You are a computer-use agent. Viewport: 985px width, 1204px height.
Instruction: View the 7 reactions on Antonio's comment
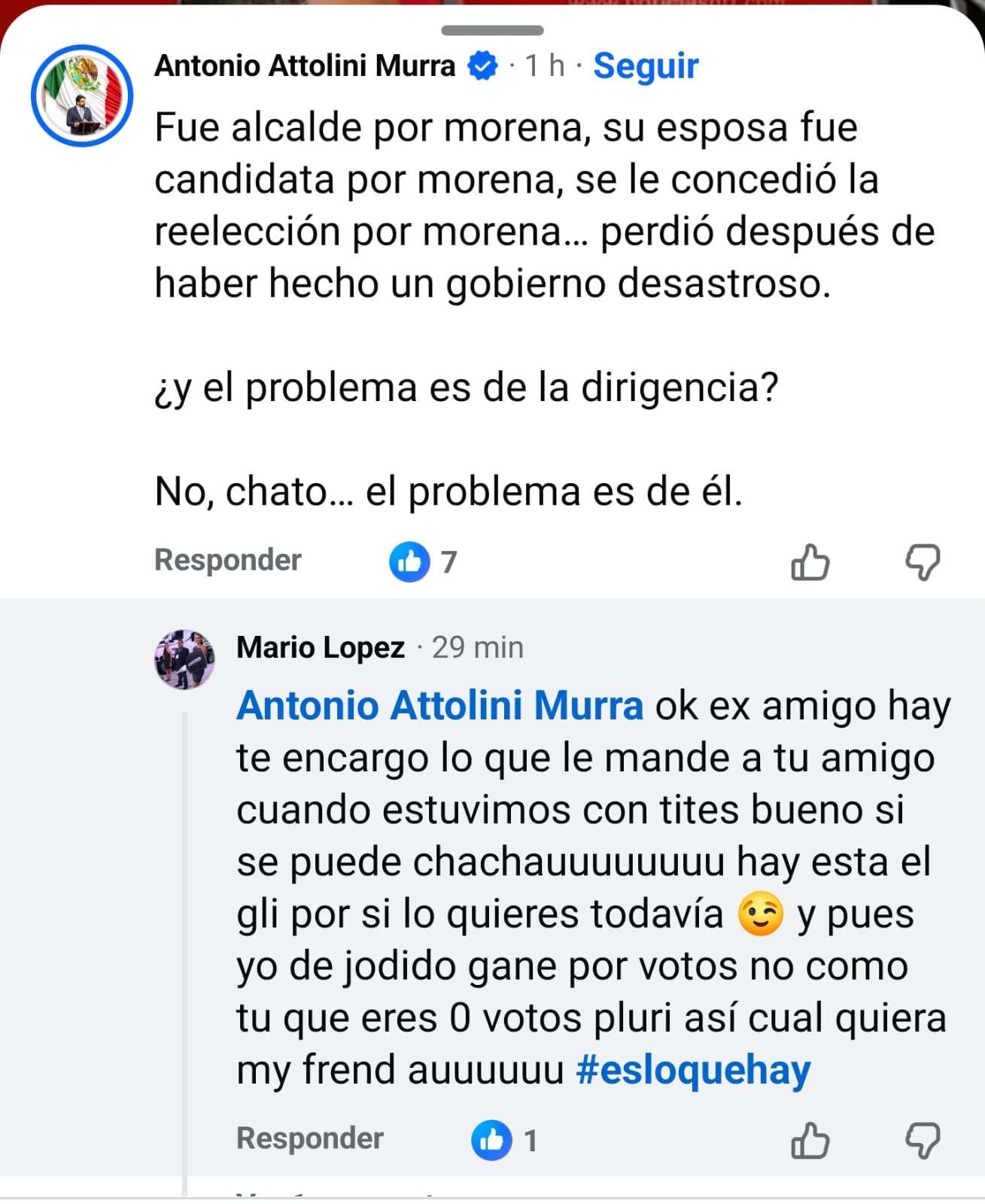point(423,562)
